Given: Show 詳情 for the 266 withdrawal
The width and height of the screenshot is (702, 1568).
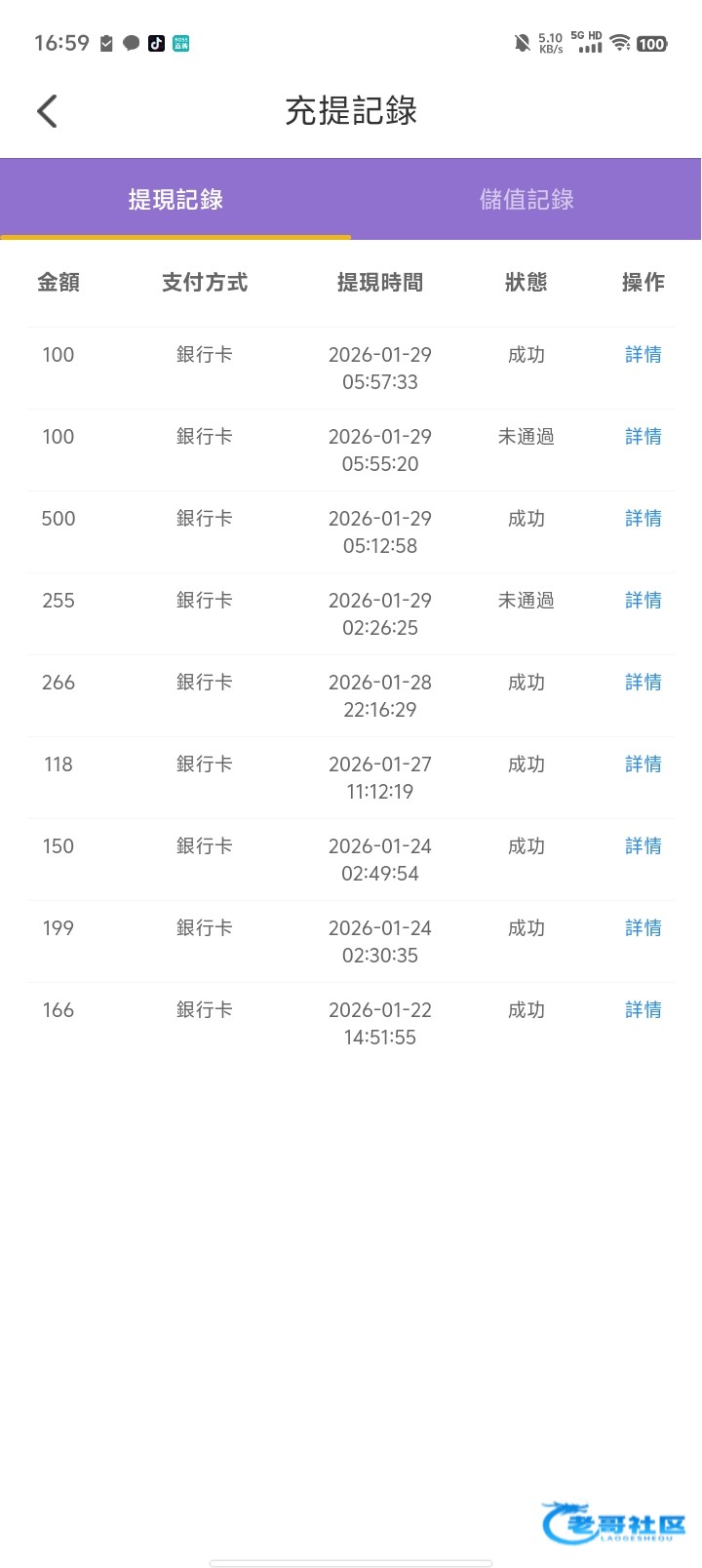Looking at the screenshot, I should pyautogui.click(x=643, y=683).
